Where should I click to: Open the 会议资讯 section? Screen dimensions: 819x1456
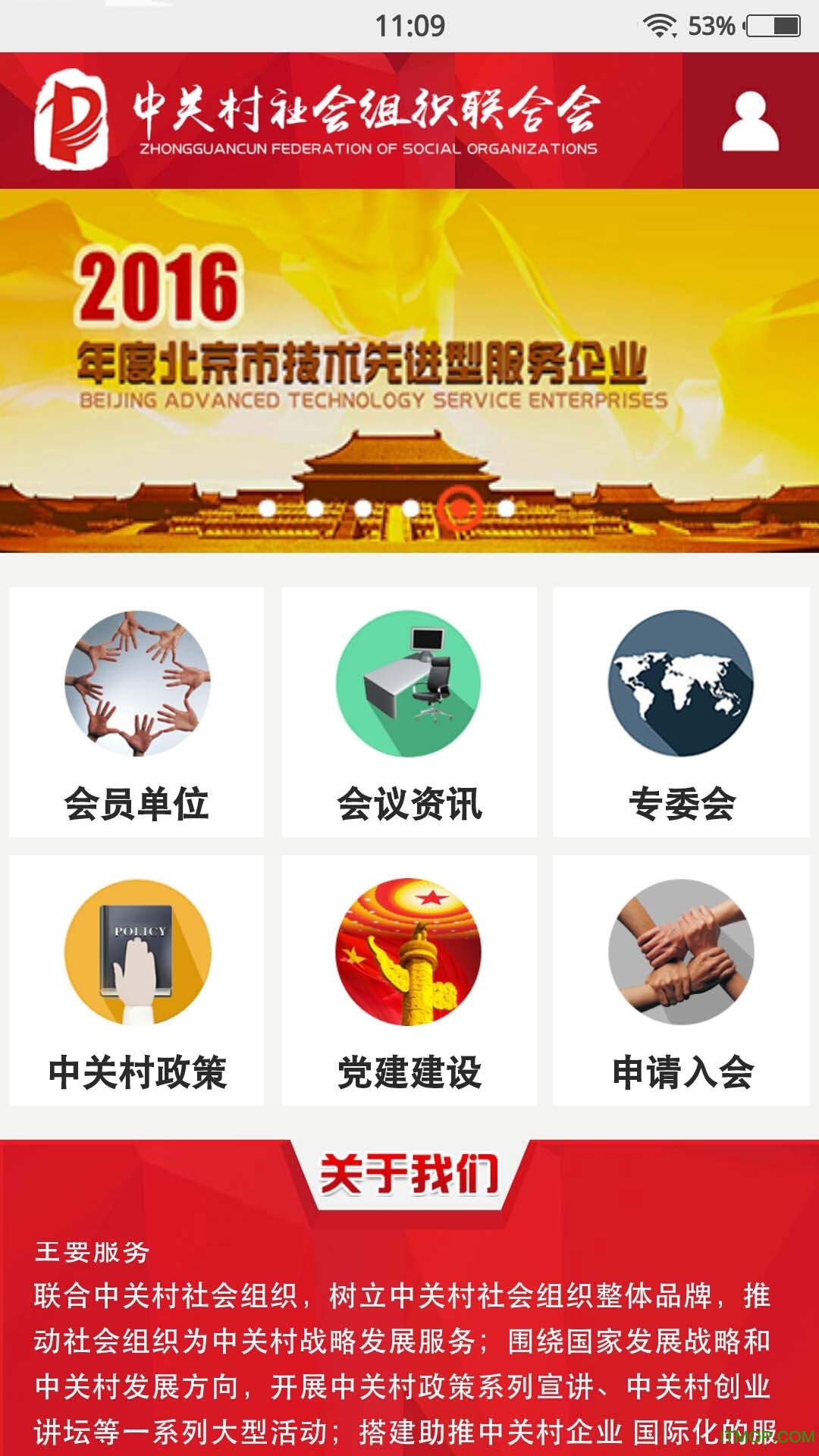click(409, 711)
